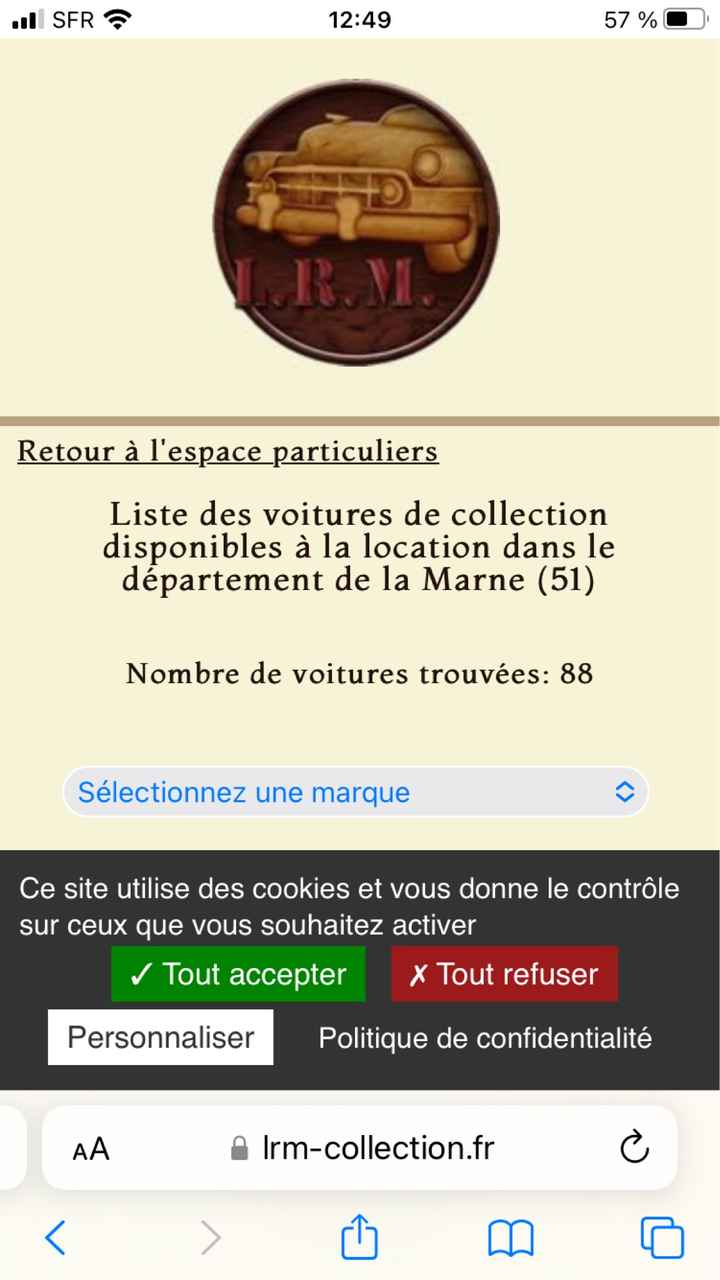Tap the lrm-collection.fr address bar
Viewport: 720px width, 1280px height.
tap(377, 1147)
